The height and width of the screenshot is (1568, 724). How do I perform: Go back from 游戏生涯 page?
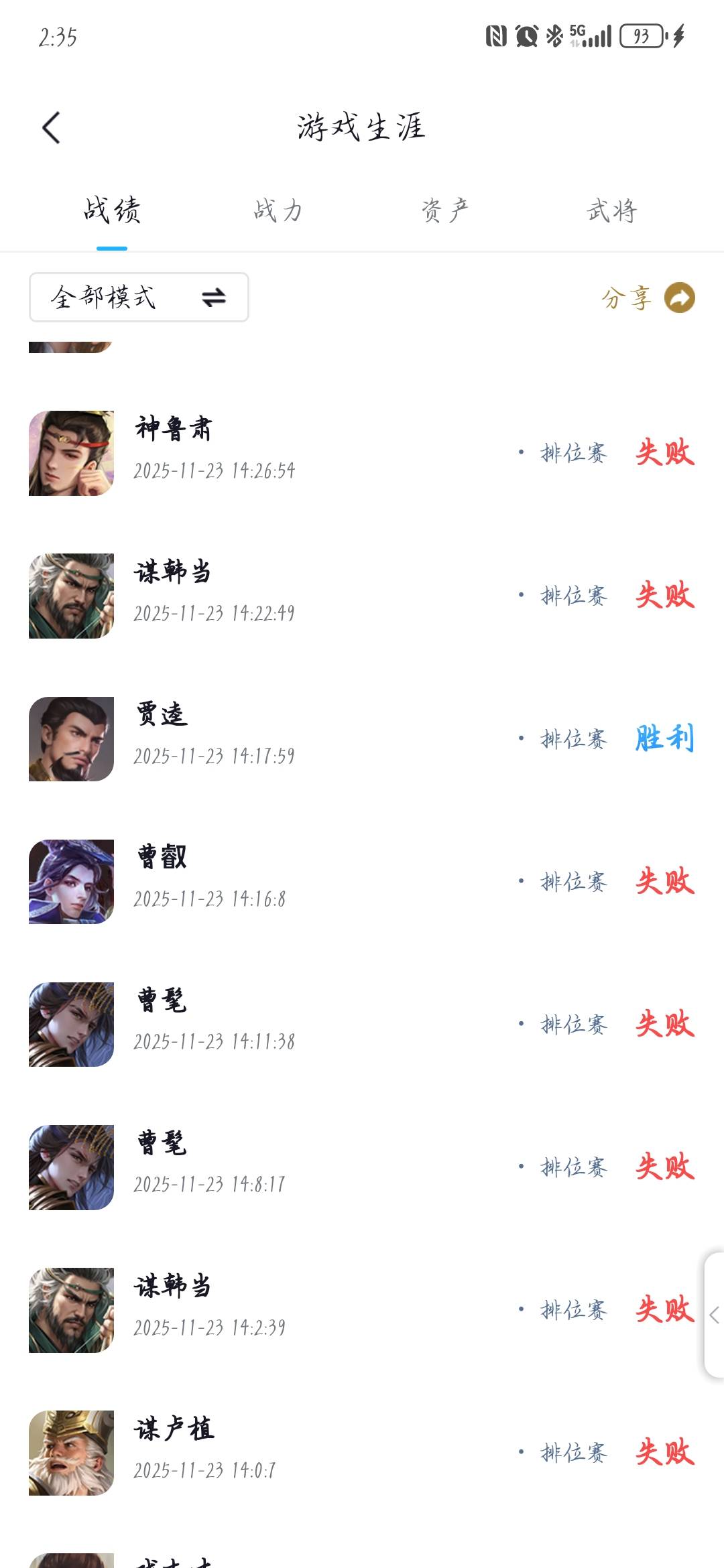pyautogui.click(x=51, y=127)
